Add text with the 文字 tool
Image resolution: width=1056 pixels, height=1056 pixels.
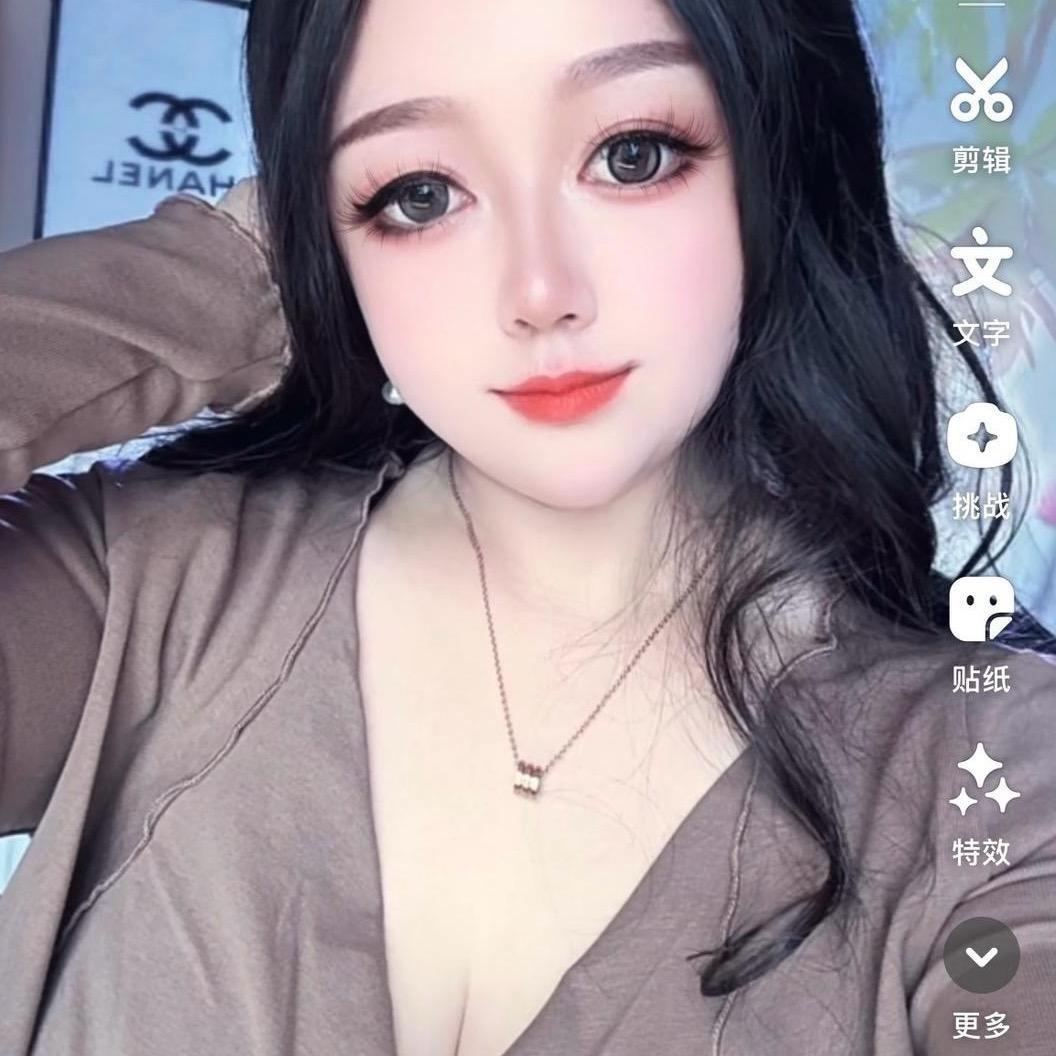point(981,264)
